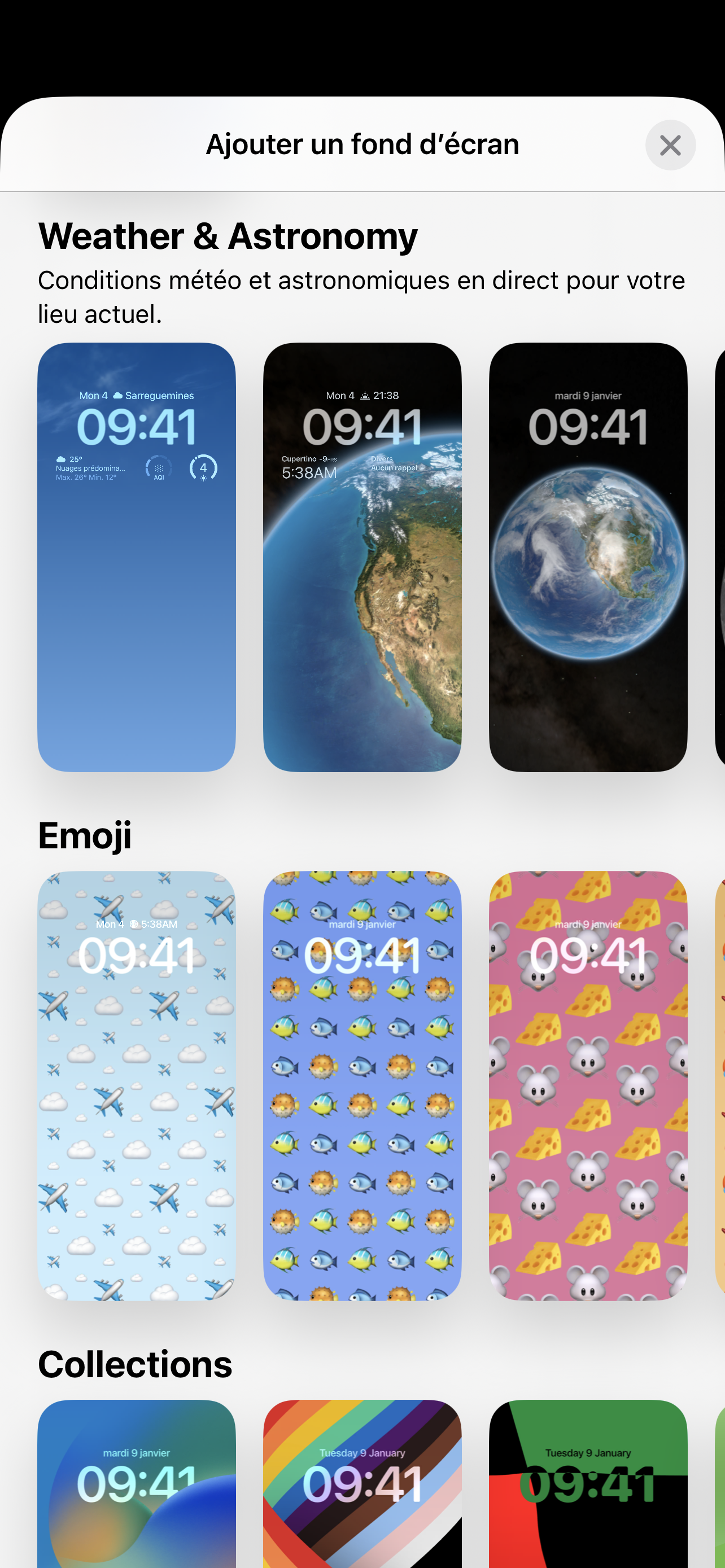
Task: Open the blue gradient Collections wallpaper
Action: (136, 1485)
